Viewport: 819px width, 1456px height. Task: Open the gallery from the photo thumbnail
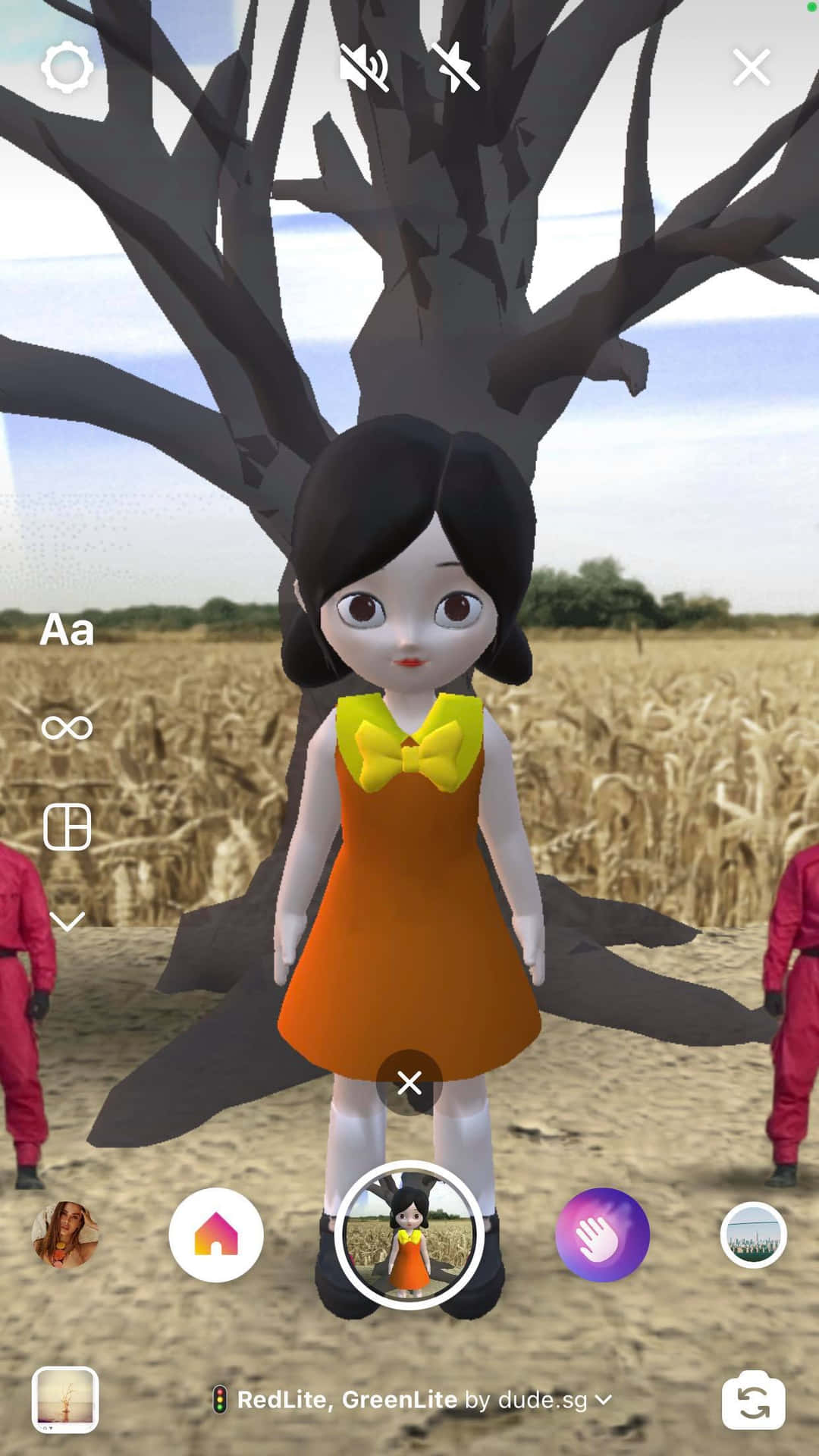(65, 1400)
